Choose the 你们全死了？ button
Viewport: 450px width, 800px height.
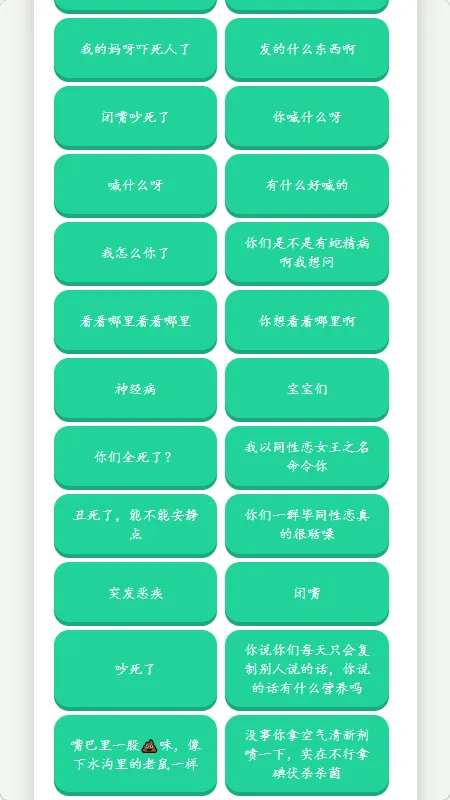pyautogui.click(x=135, y=457)
